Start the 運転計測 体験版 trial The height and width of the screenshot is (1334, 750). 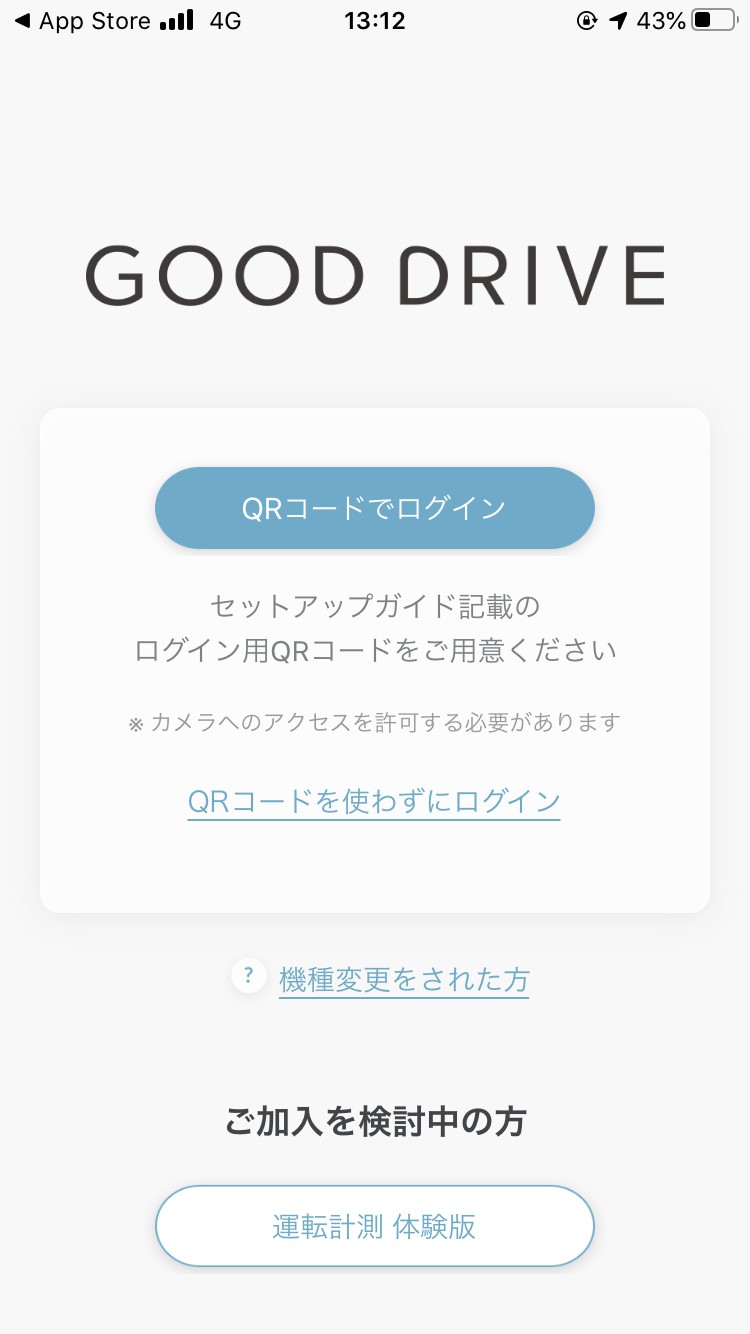(374, 1226)
